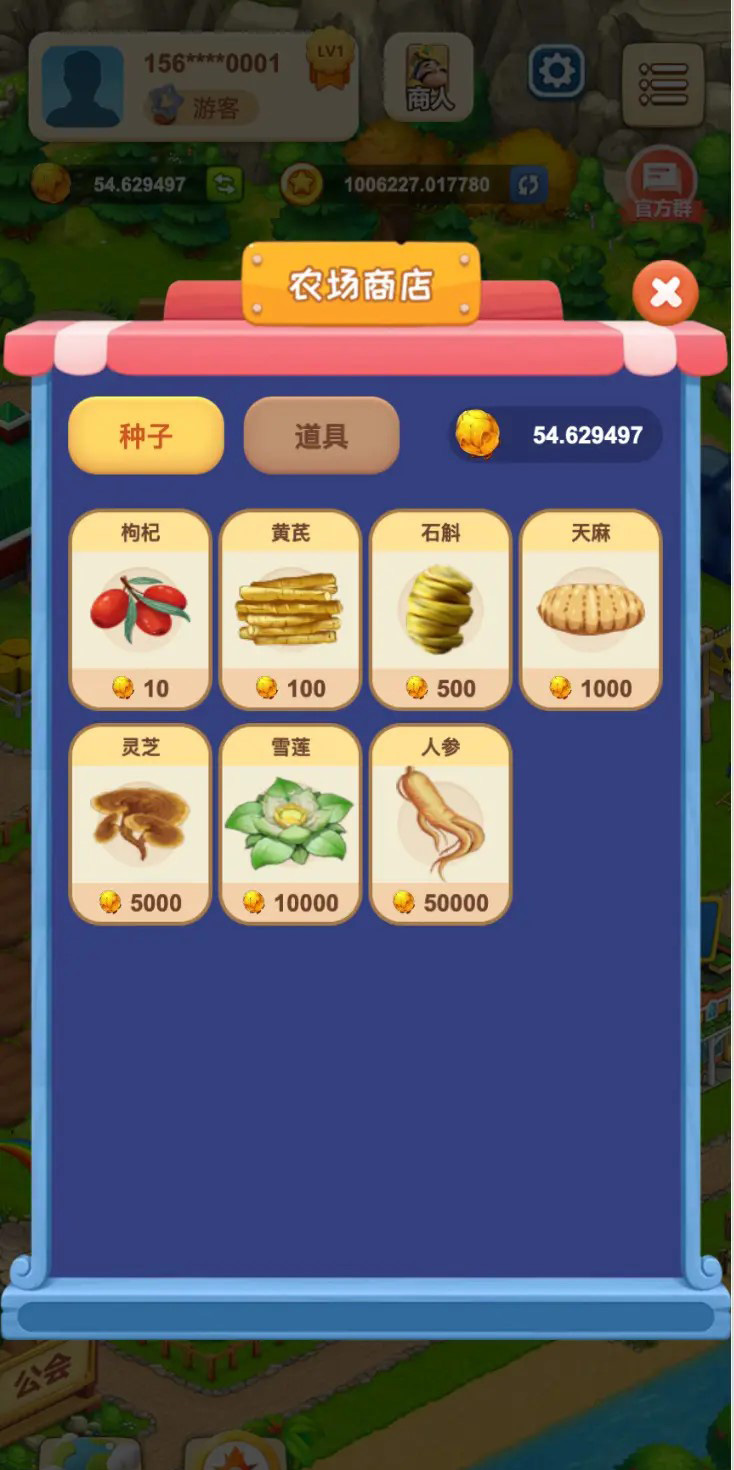
Task: Click the 天麻 seed image
Action: (x=591, y=607)
